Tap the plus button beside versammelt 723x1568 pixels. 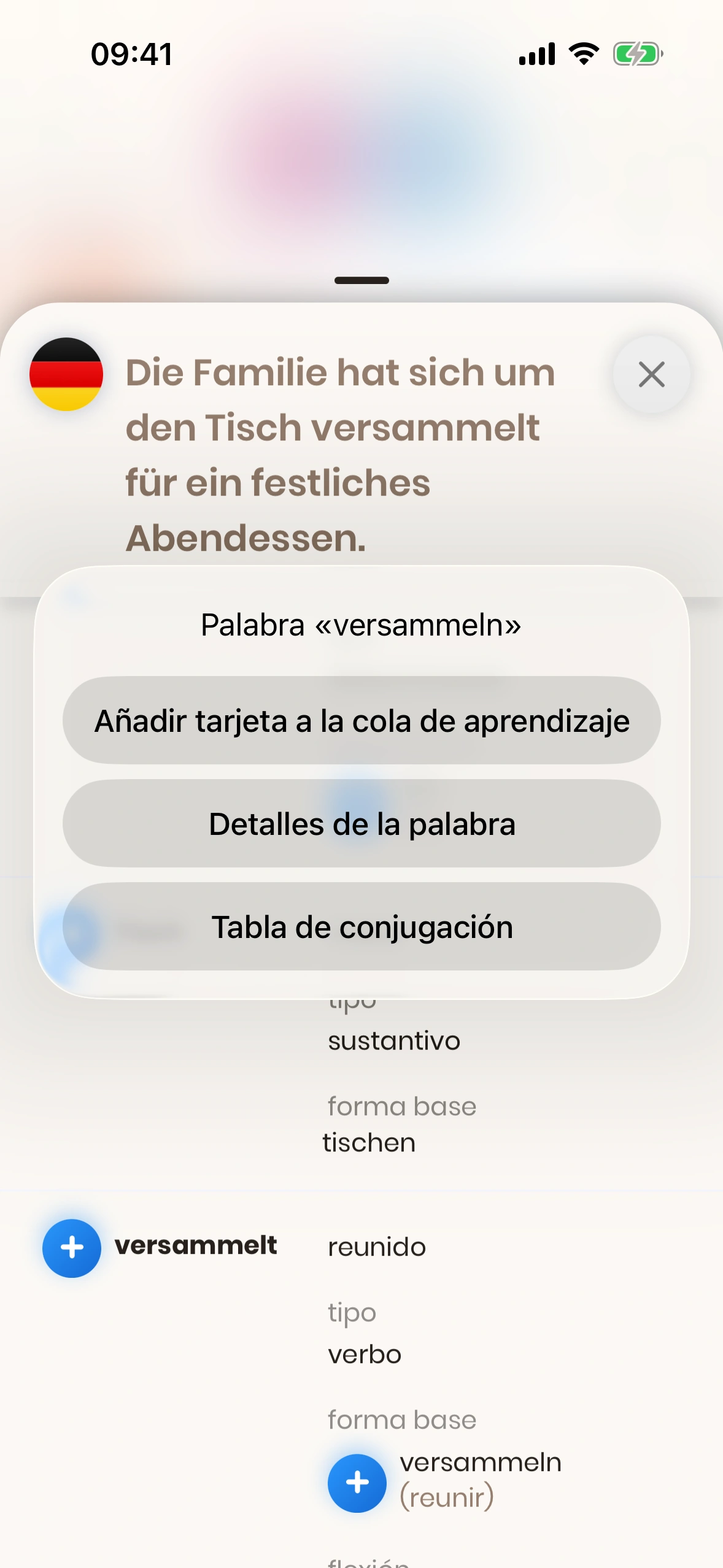pyautogui.click(x=72, y=1248)
